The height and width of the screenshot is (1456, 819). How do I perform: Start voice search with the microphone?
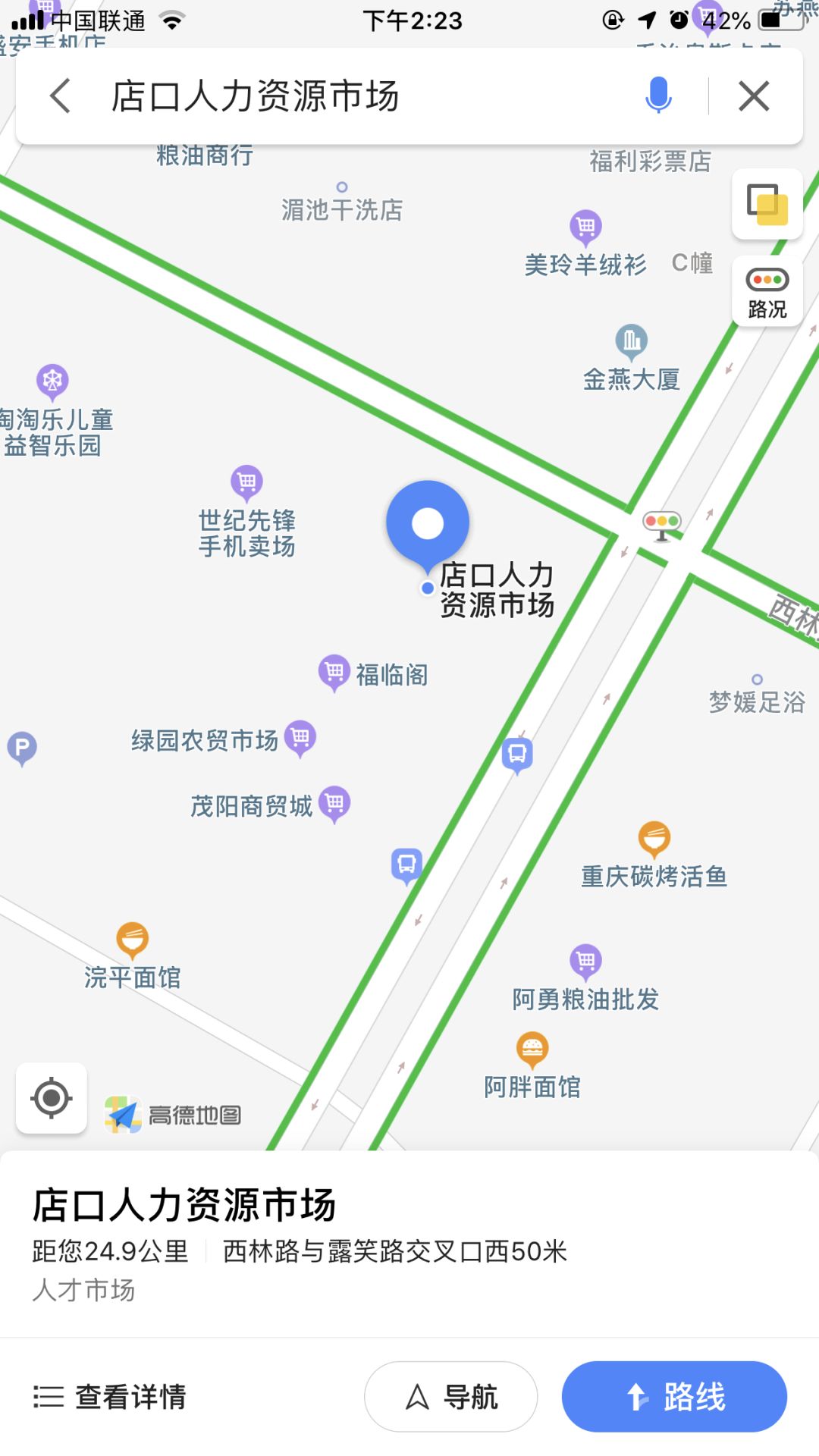pyautogui.click(x=658, y=96)
